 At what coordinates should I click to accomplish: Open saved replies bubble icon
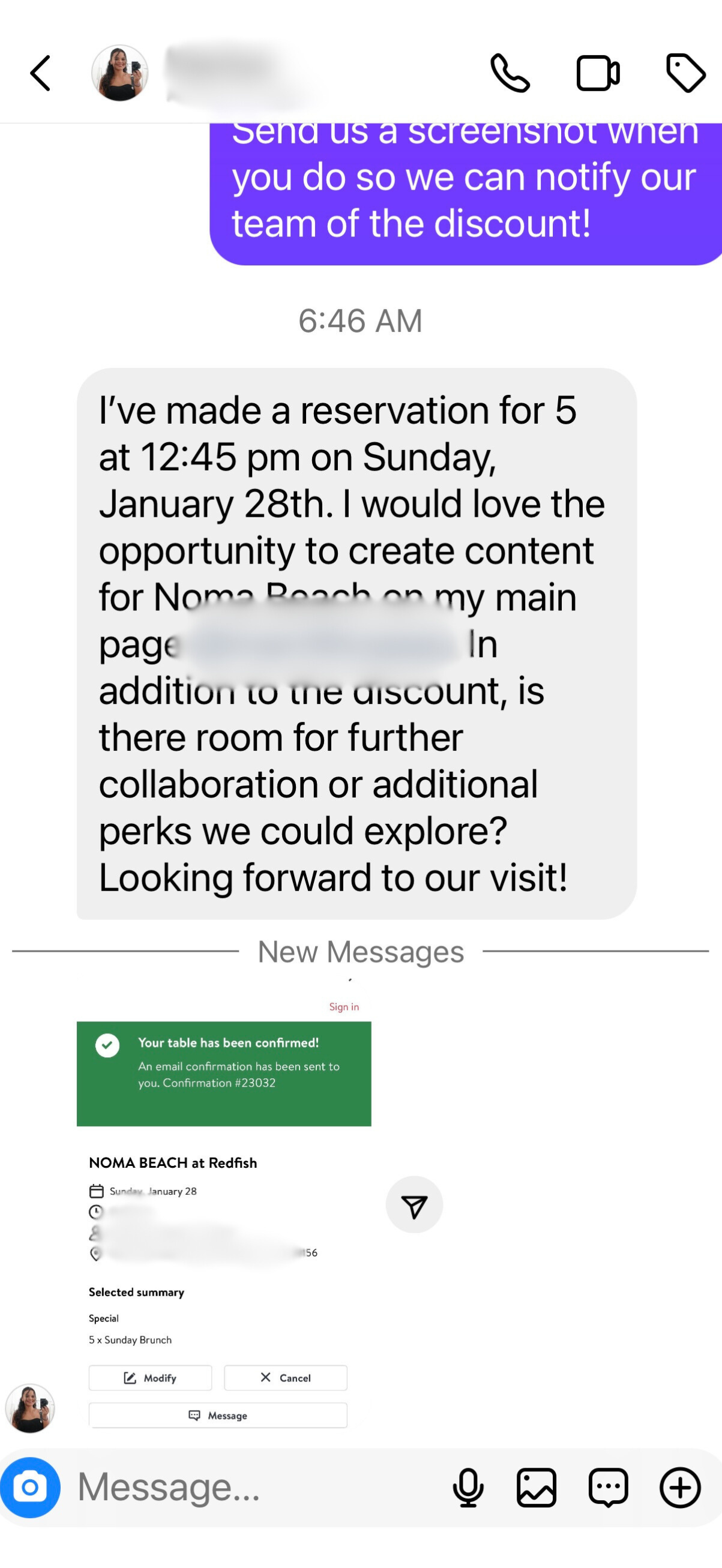tap(607, 1488)
